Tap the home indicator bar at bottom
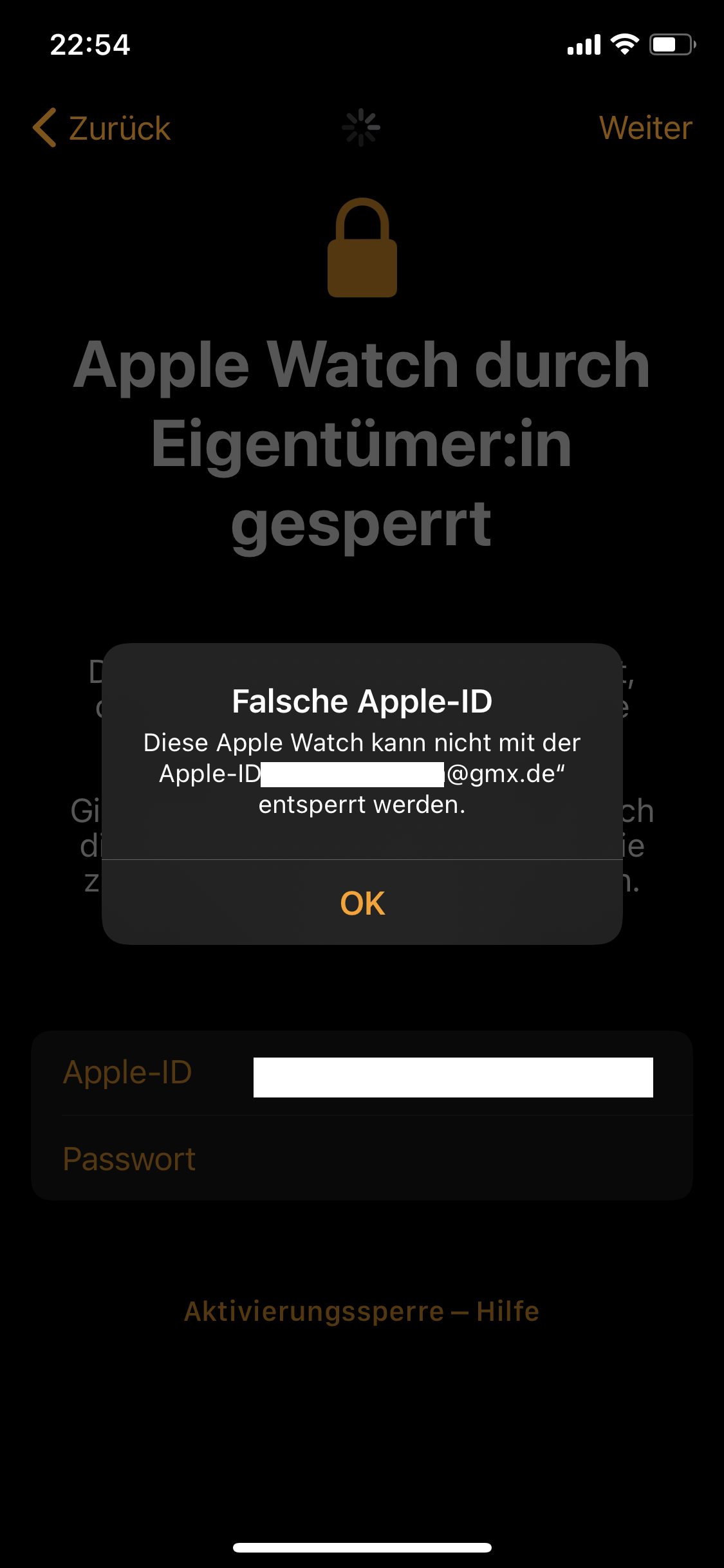Image resolution: width=724 pixels, height=1568 pixels. tap(362, 1547)
